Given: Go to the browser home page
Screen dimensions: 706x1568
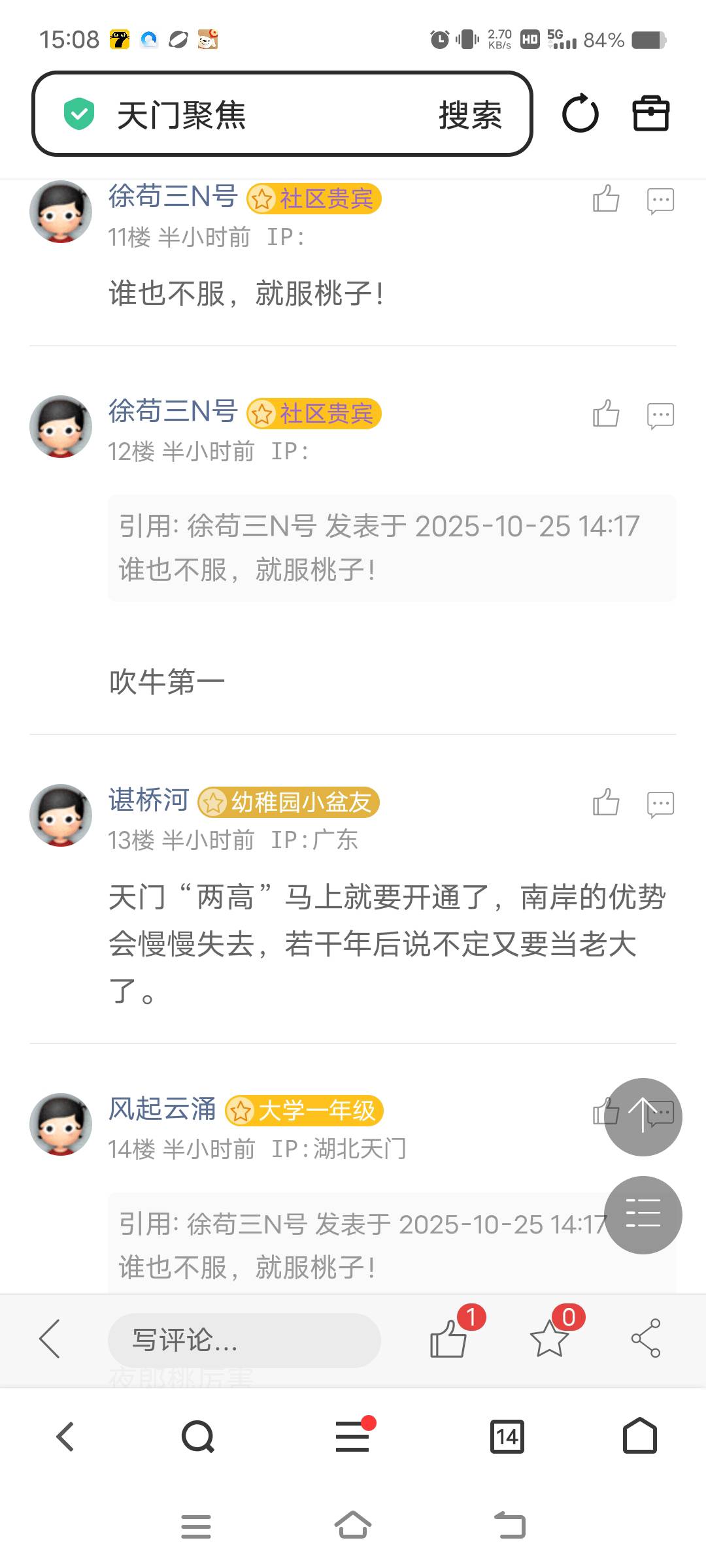Looking at the screenshot, I should click(x=640, y=1436).
